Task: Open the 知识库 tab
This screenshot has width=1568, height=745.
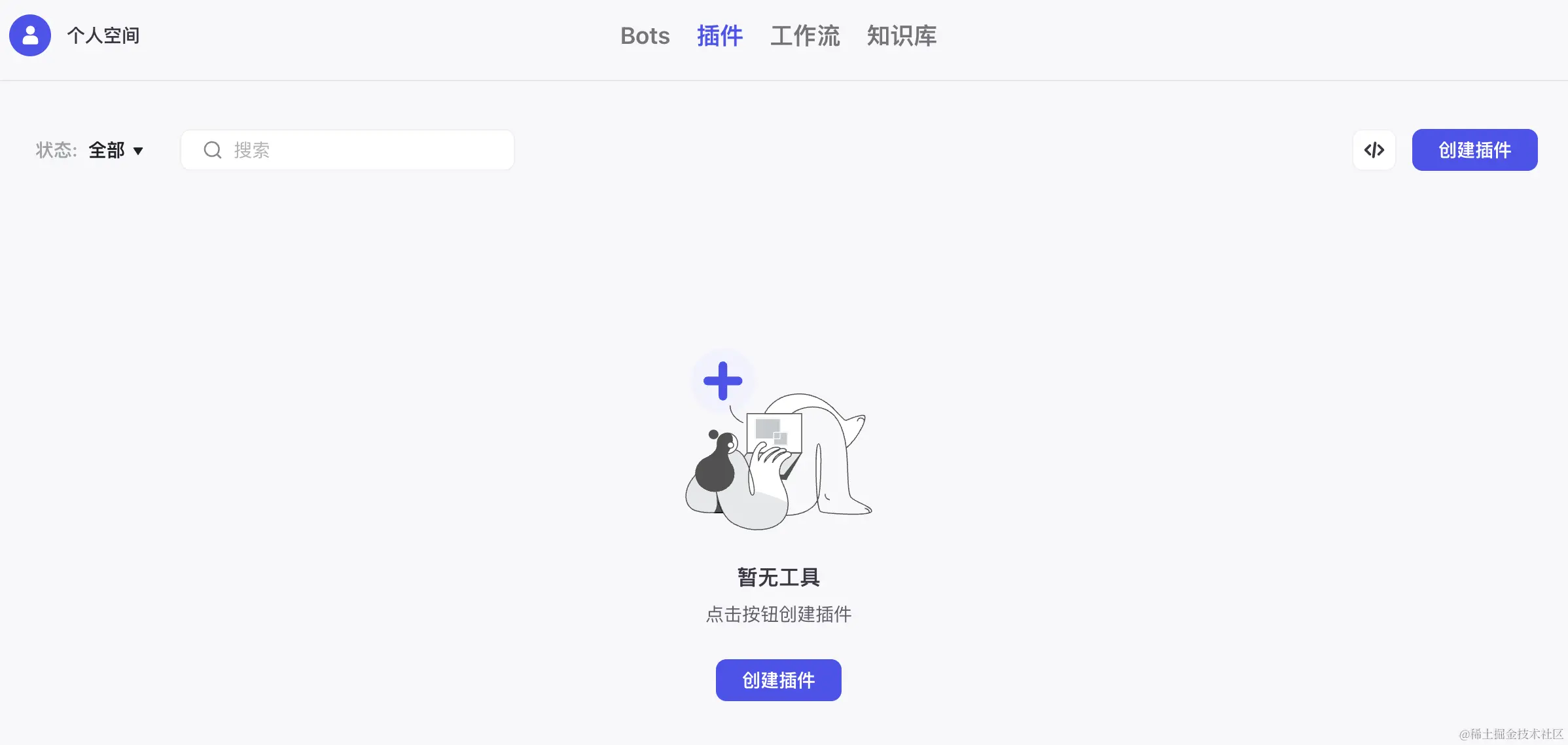Action: click(x=901, y=36)
